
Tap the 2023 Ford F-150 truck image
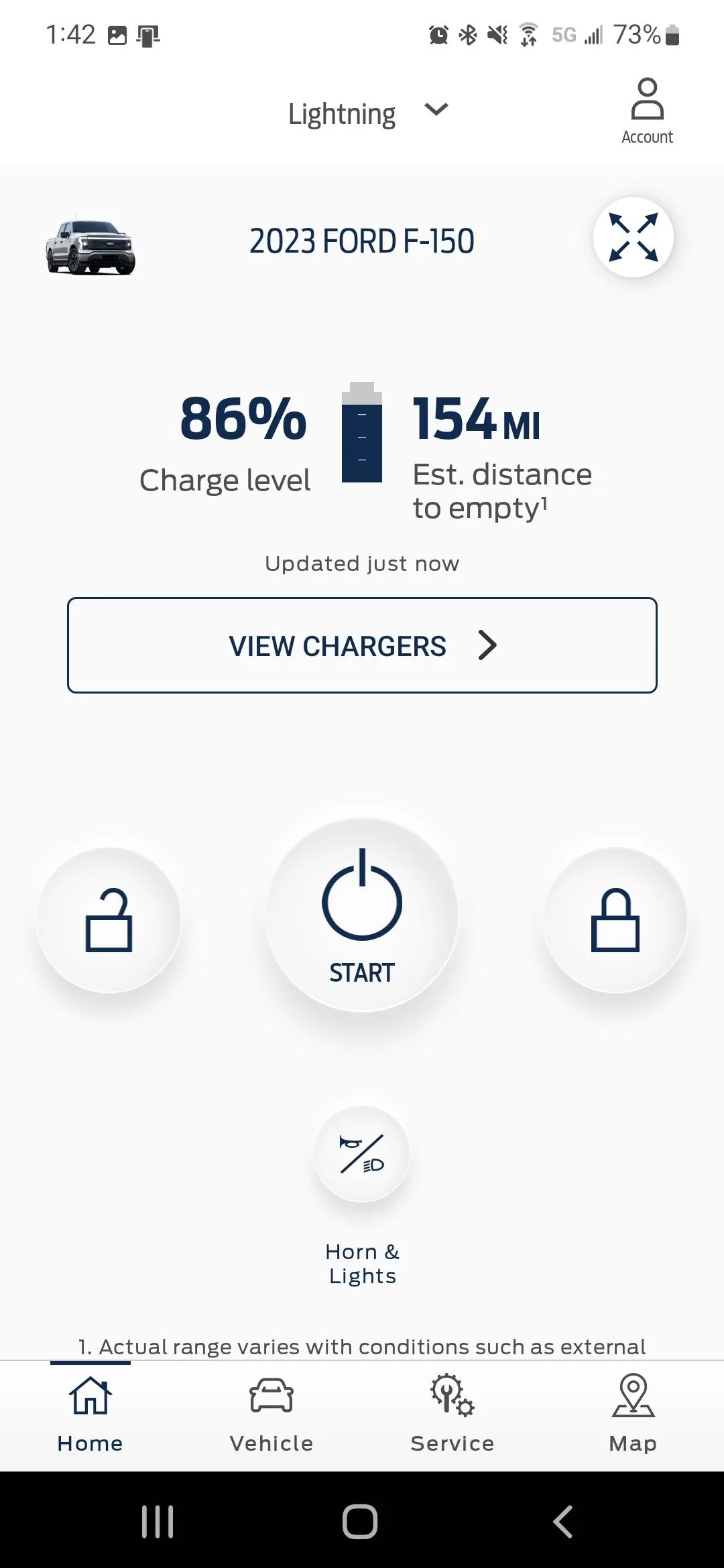pos(90,247)
